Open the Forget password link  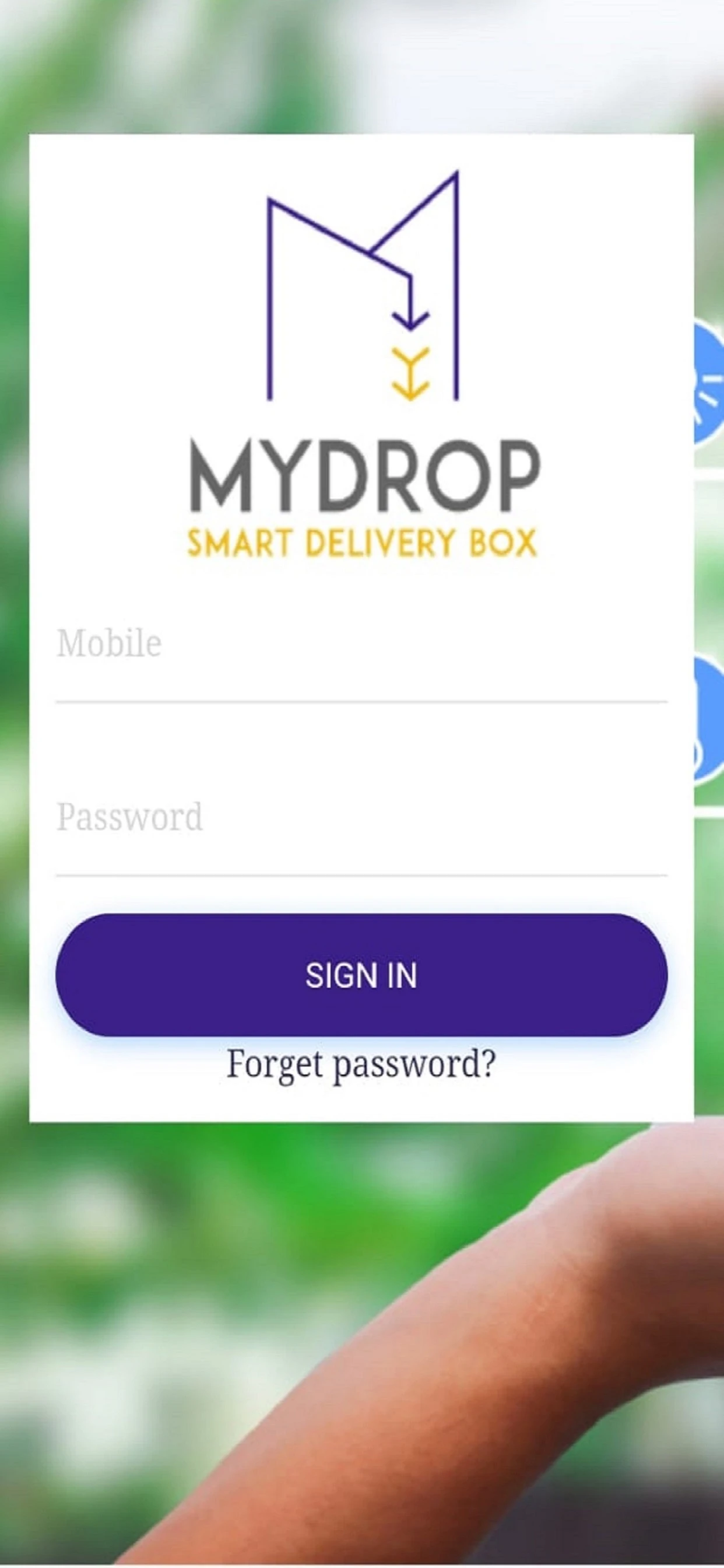361,1065
